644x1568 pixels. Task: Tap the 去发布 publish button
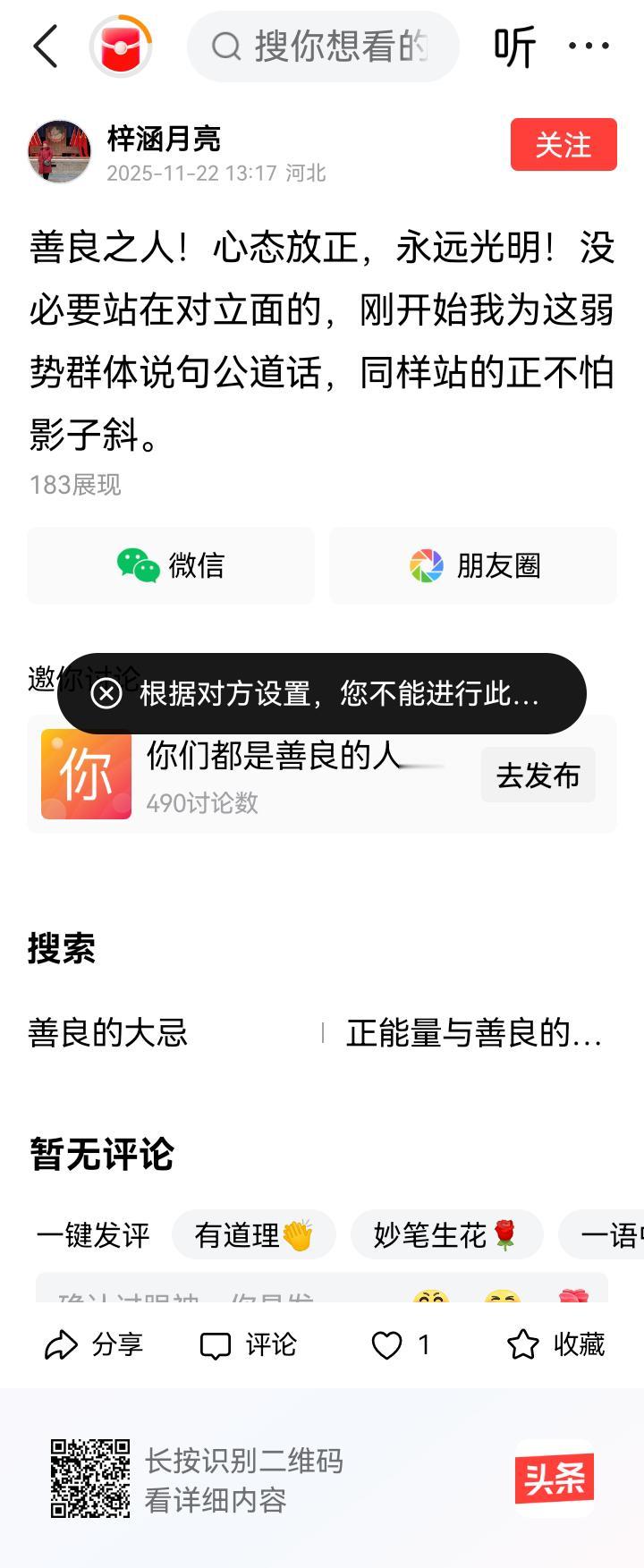tap(538, 775)
